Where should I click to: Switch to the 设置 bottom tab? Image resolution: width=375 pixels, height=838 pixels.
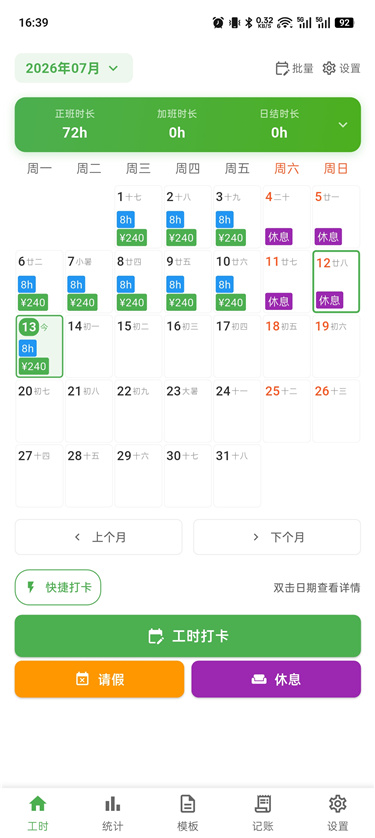tap(338, 813)
